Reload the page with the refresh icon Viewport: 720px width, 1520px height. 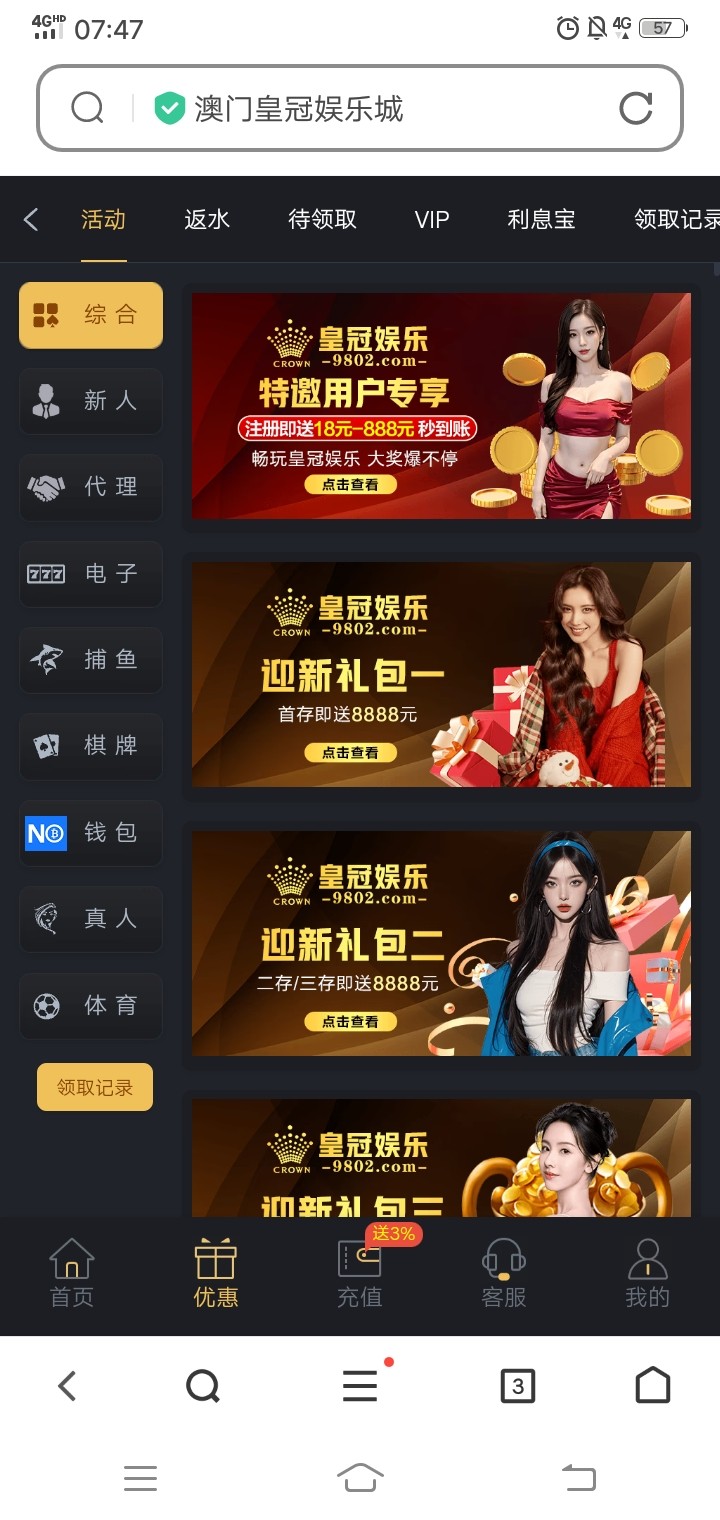click(x=635, y=108)
